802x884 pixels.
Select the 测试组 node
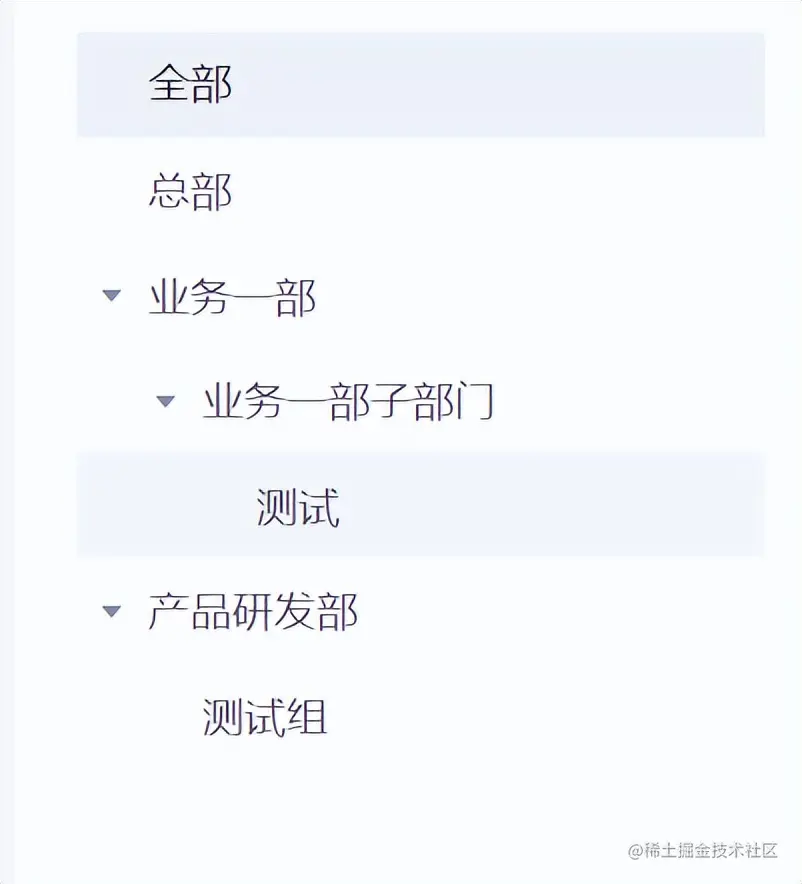[x=264, y=717]
